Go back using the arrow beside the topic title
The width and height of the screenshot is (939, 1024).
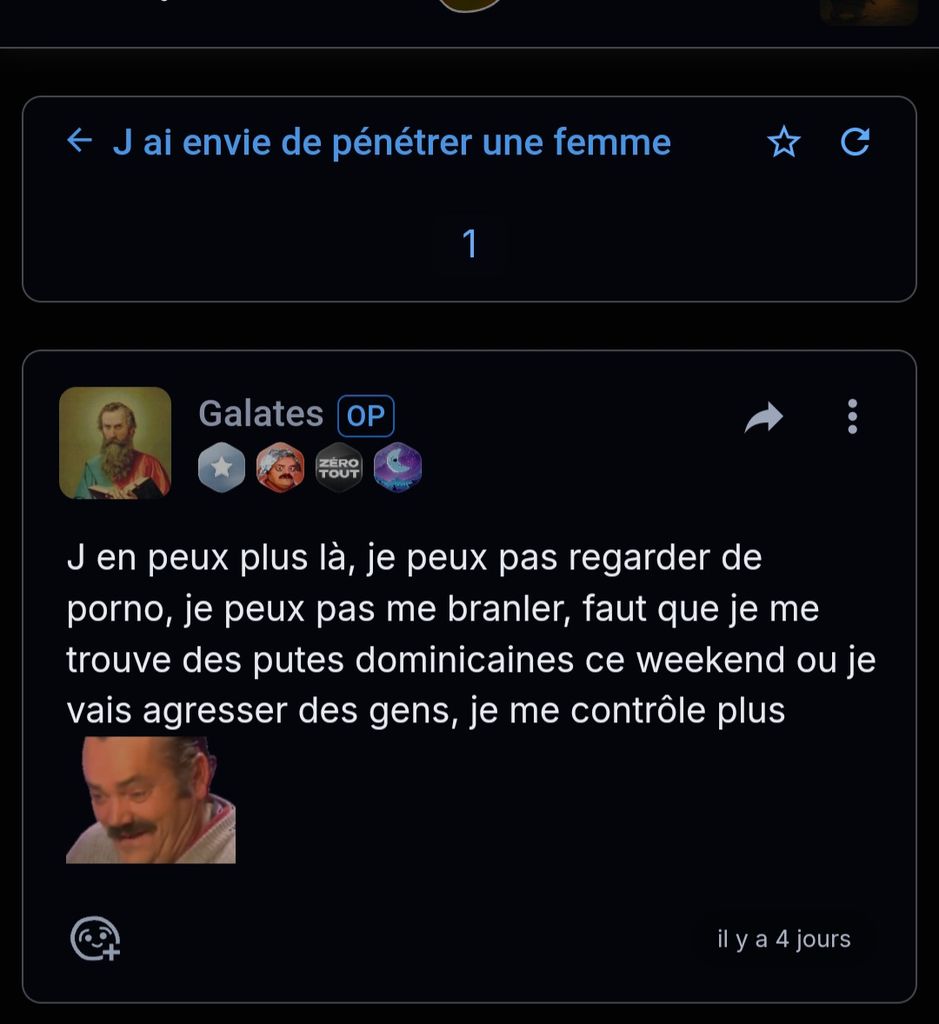click(x=79, y=142)
